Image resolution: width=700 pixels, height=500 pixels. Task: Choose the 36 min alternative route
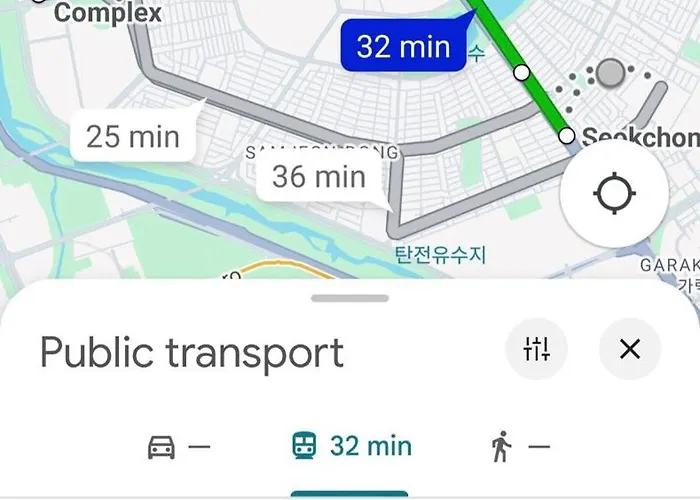[319, 177]
